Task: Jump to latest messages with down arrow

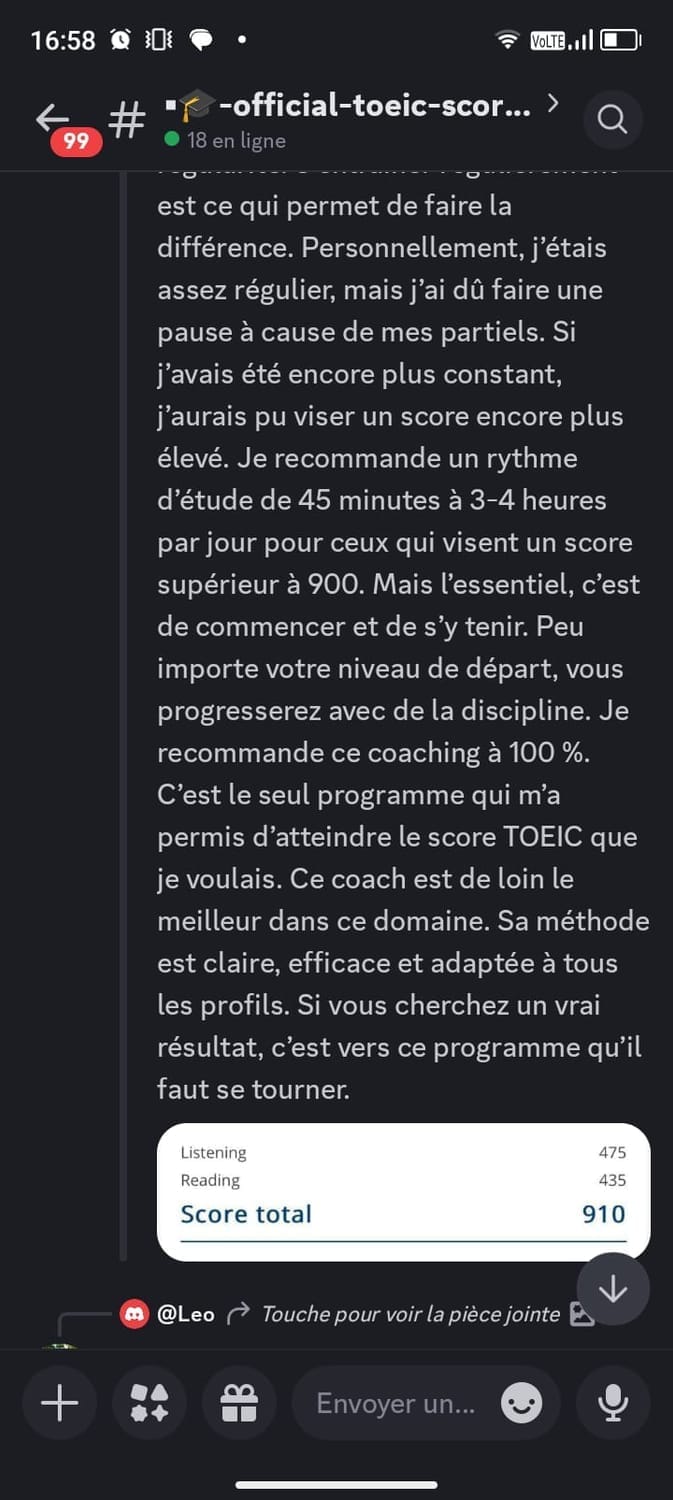Action: pos(612,1290)
